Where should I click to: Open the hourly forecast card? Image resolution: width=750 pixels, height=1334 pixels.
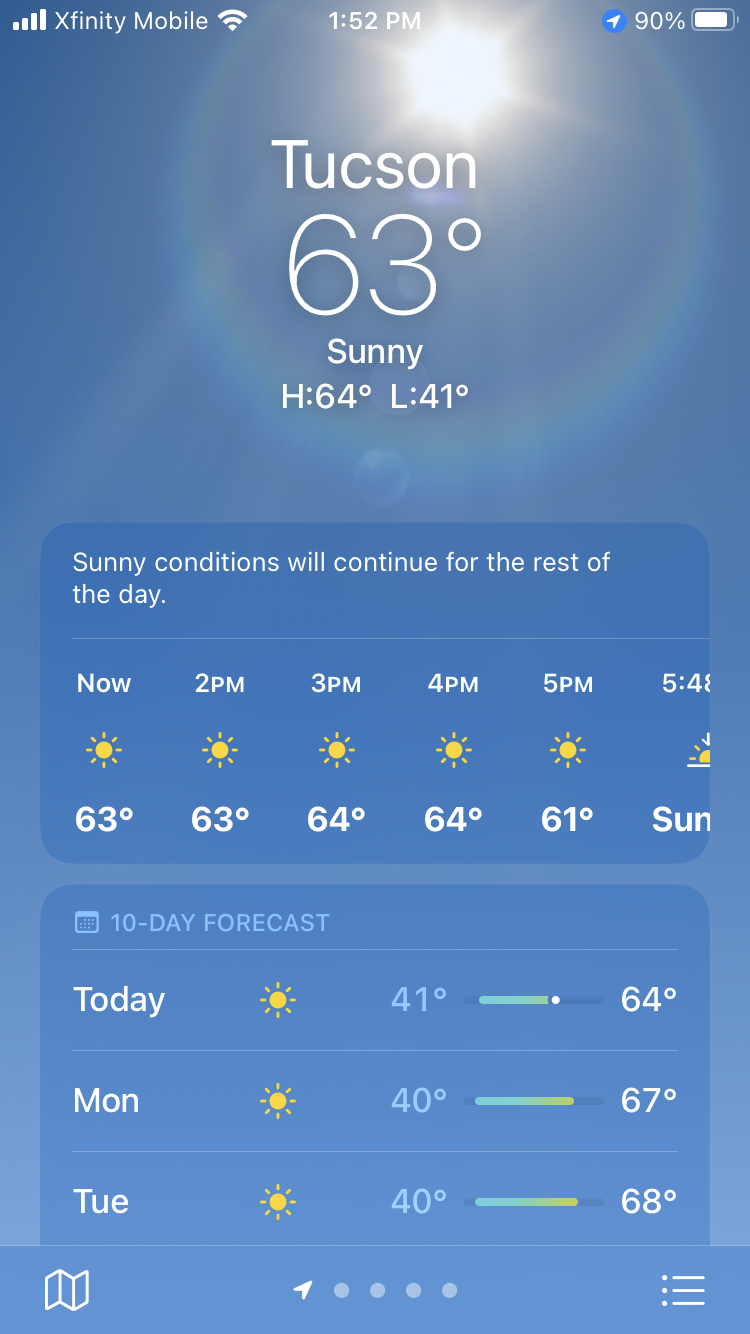375,750
